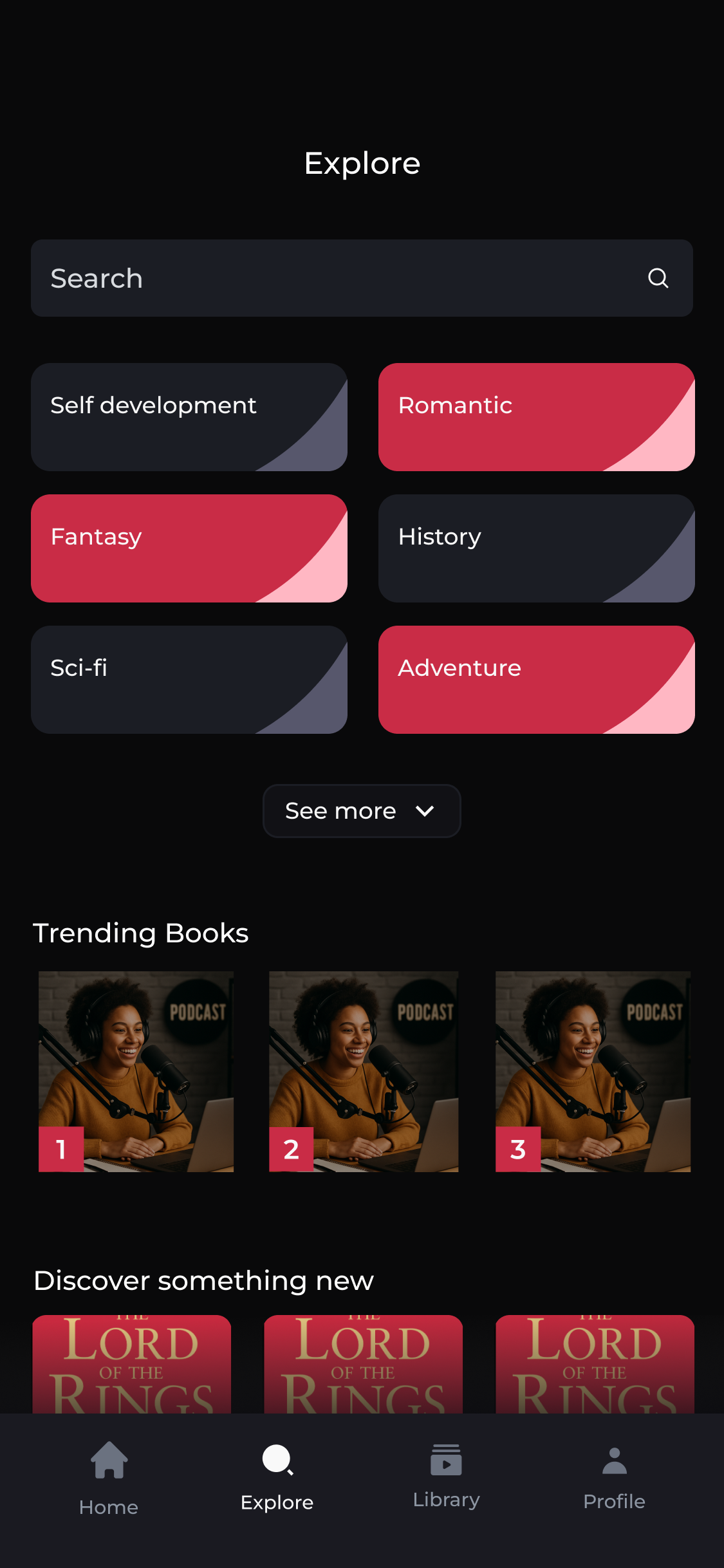Tap the magnifier icon in search bar
The width and height of the screenshot is (724, 1568).
pyautogui.click(x=658, y=278)
